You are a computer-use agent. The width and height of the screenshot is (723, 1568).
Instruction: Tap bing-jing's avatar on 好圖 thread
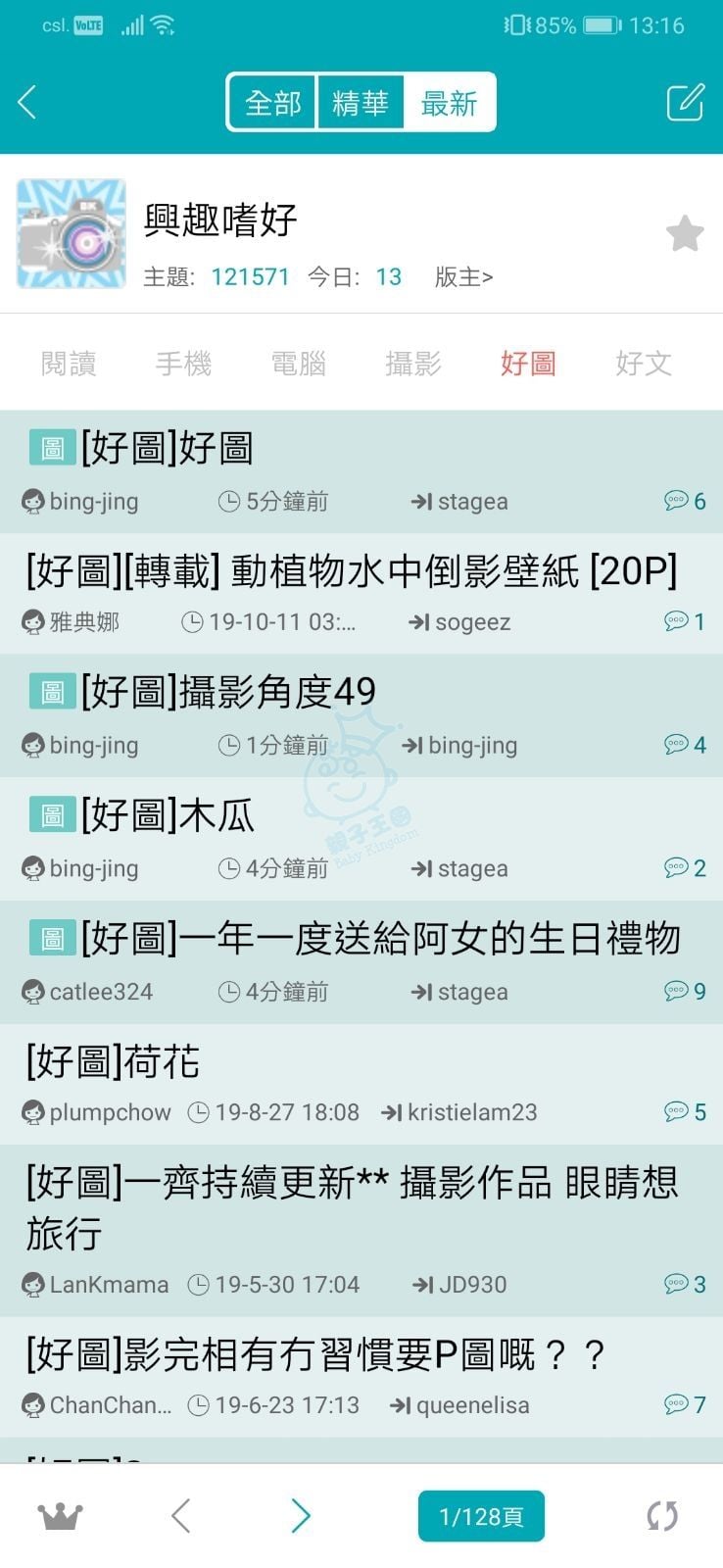point(32,501)
